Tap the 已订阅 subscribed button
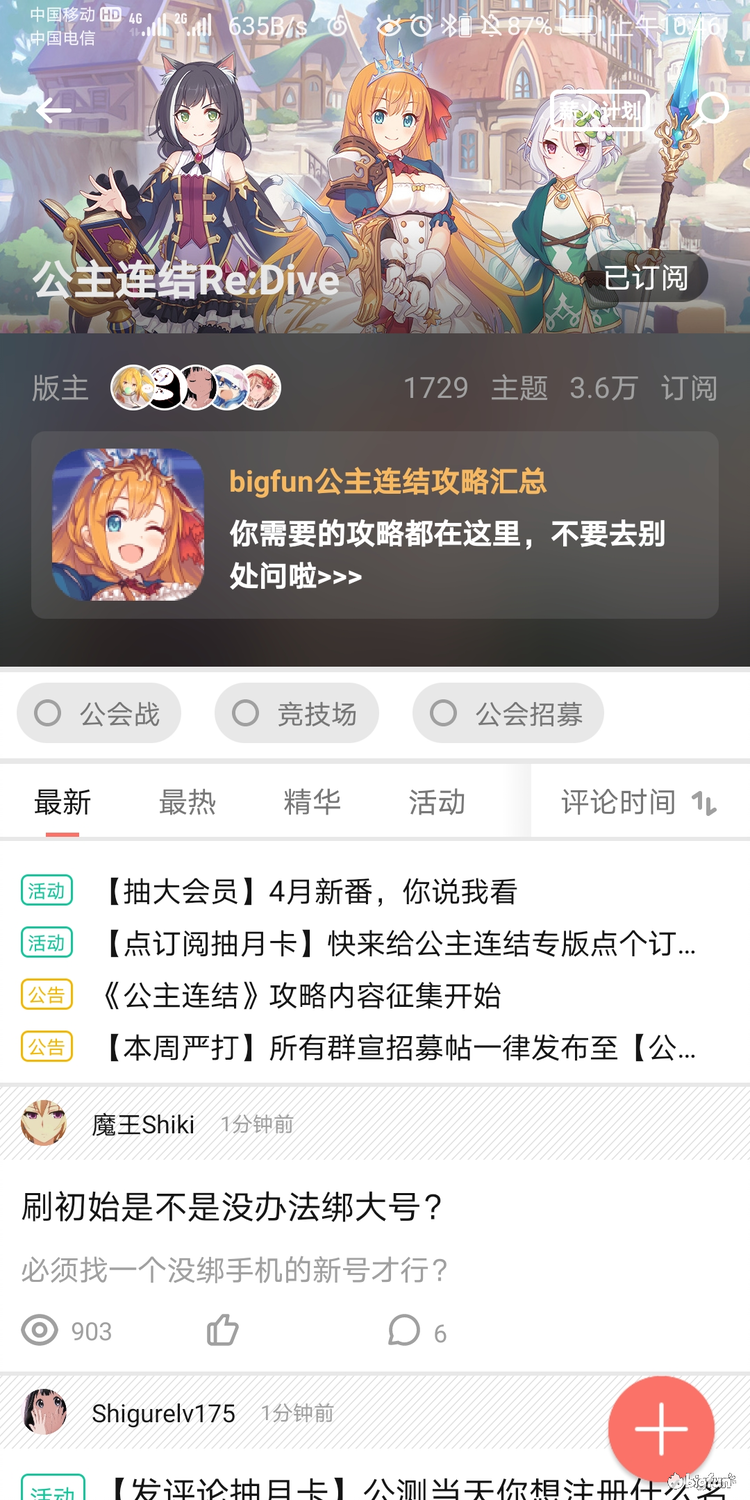This screenshot has width=750, height=1500. 645,277
